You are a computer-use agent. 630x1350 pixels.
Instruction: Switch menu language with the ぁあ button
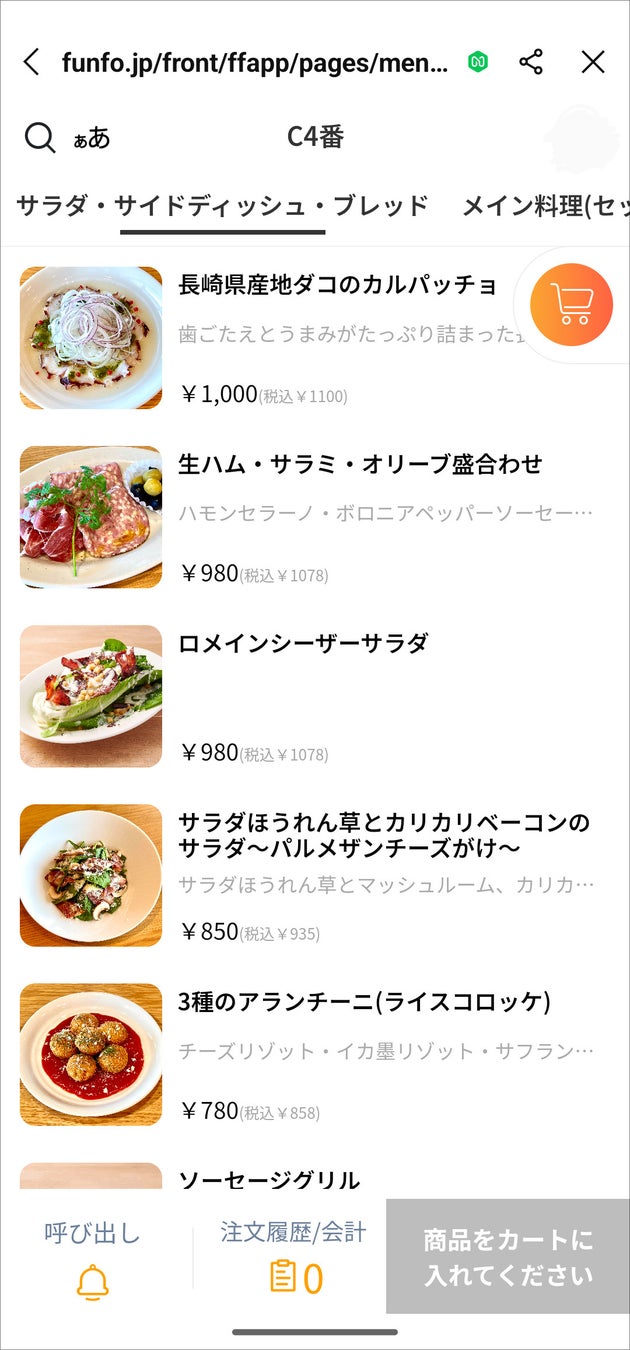point(92,138)
